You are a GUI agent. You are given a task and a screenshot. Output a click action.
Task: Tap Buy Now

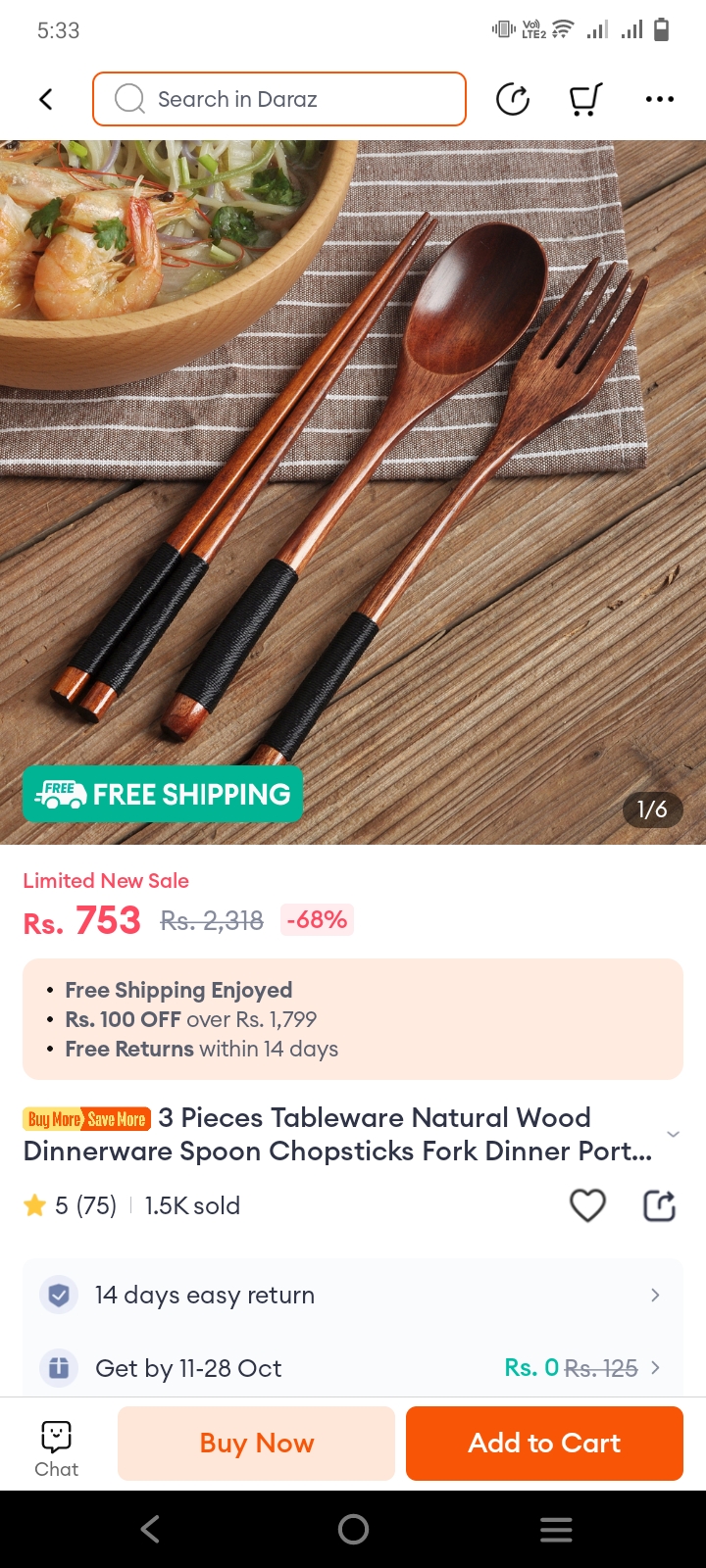(257, 1443)
